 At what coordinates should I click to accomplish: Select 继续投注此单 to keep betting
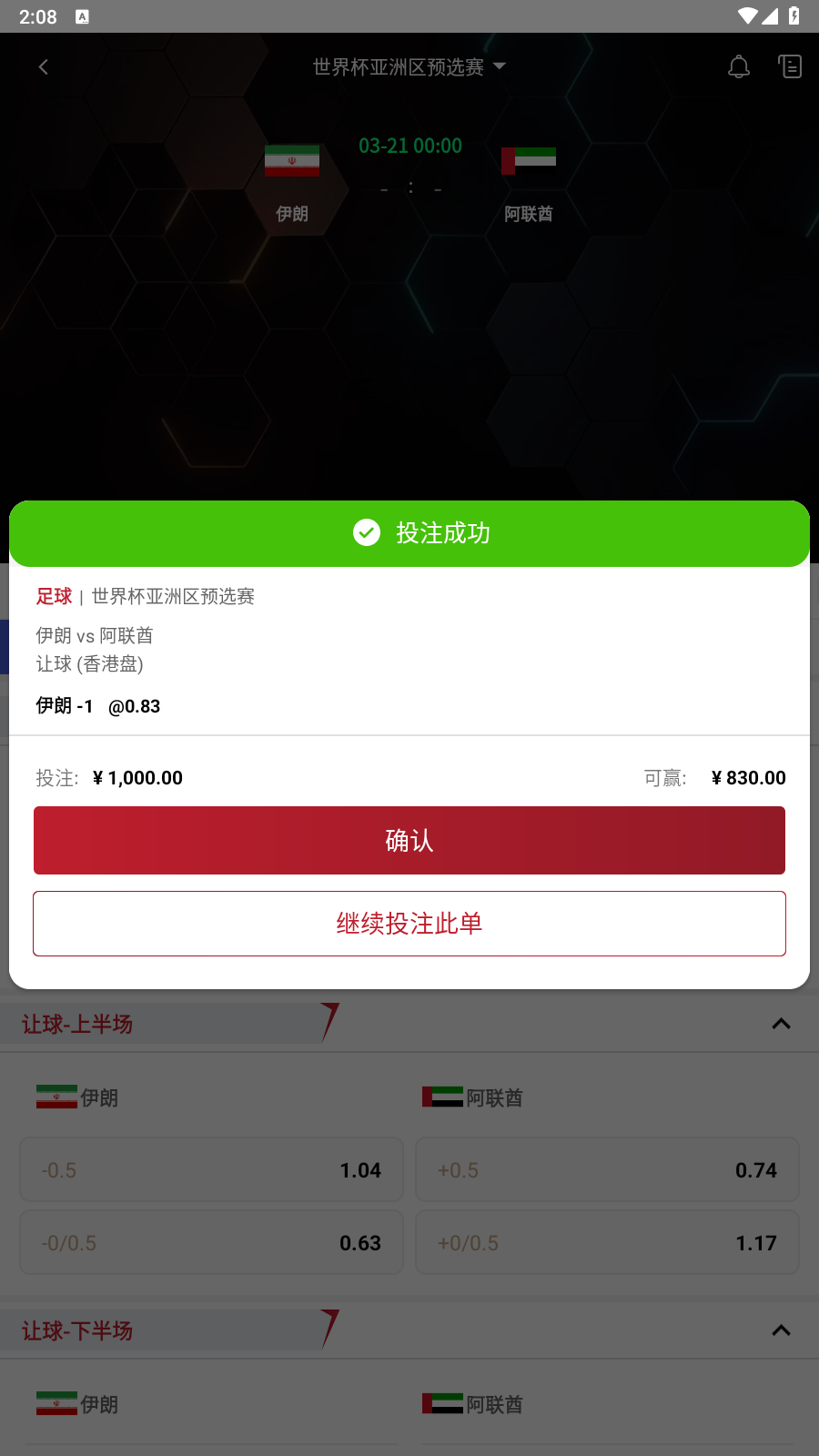(409, 924)
